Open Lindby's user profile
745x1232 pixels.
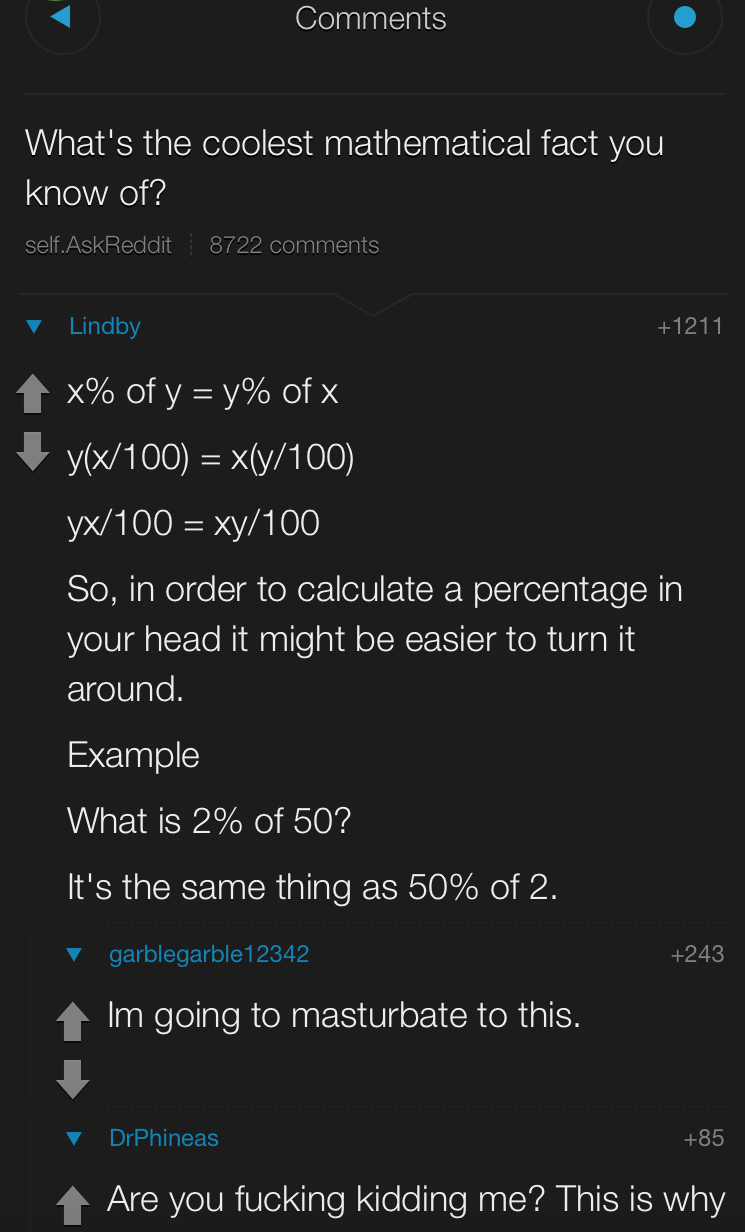(x=105, y=326)
